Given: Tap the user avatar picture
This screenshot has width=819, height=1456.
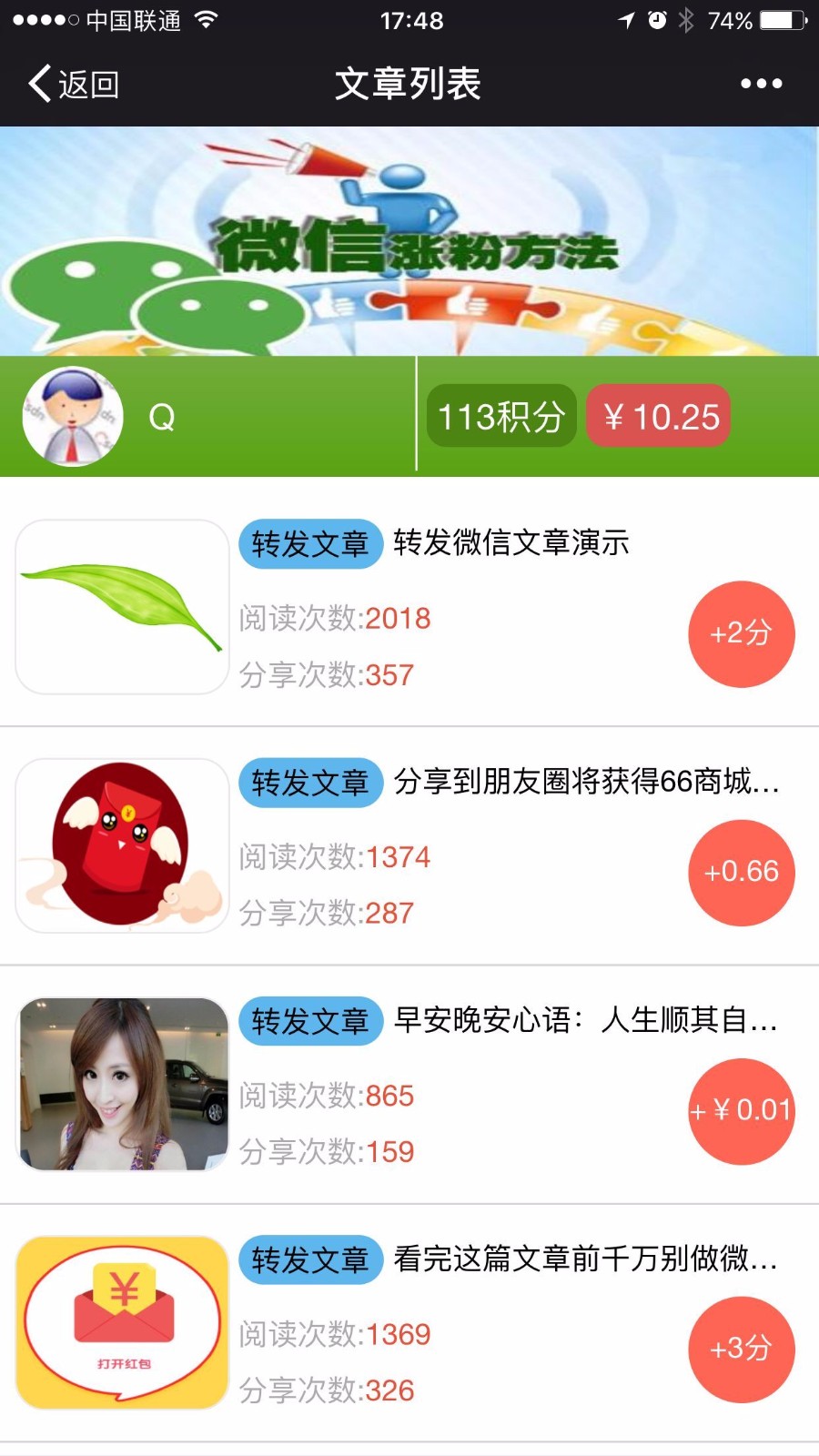Looking at the screenshot, I should pyautogui.click(x=73, y=416).
